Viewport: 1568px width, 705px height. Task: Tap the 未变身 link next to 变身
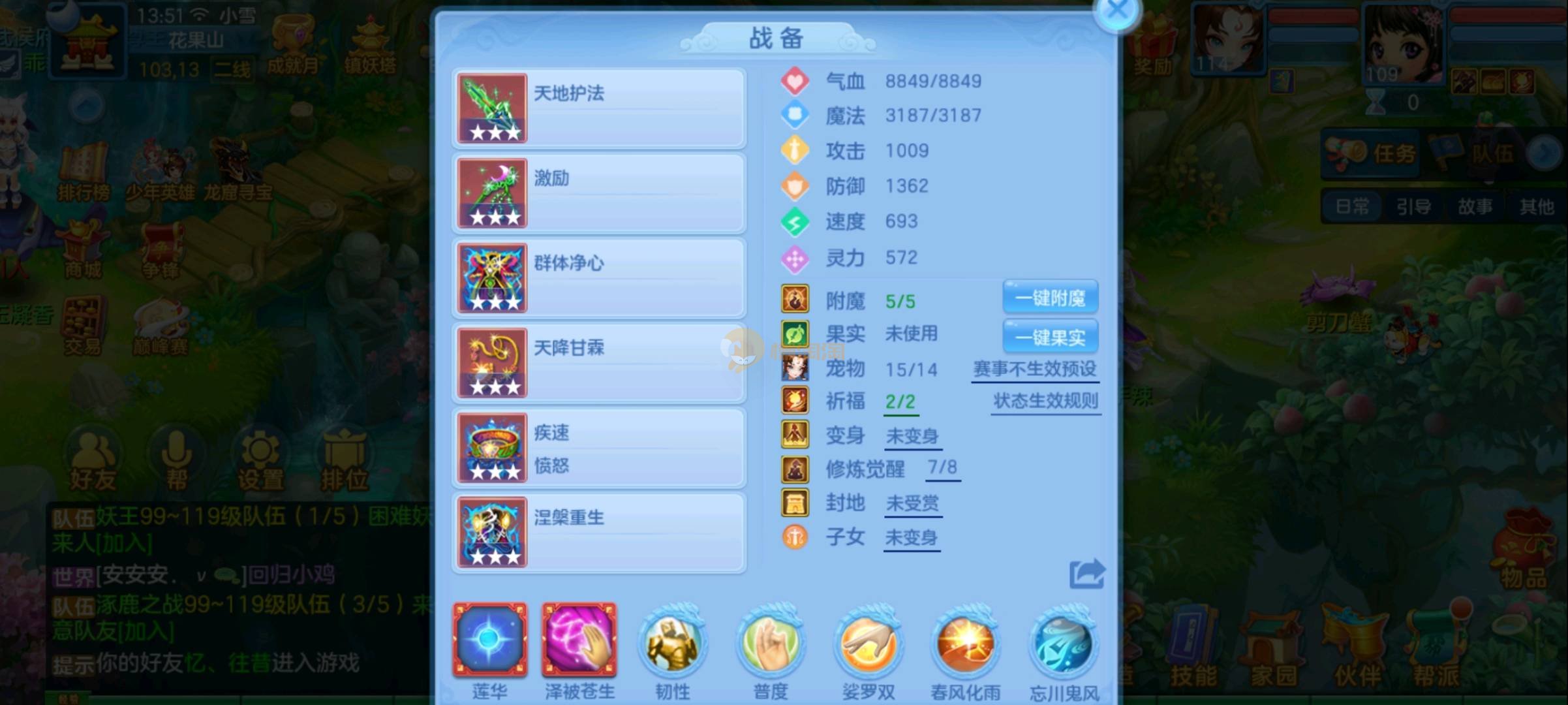912,436
